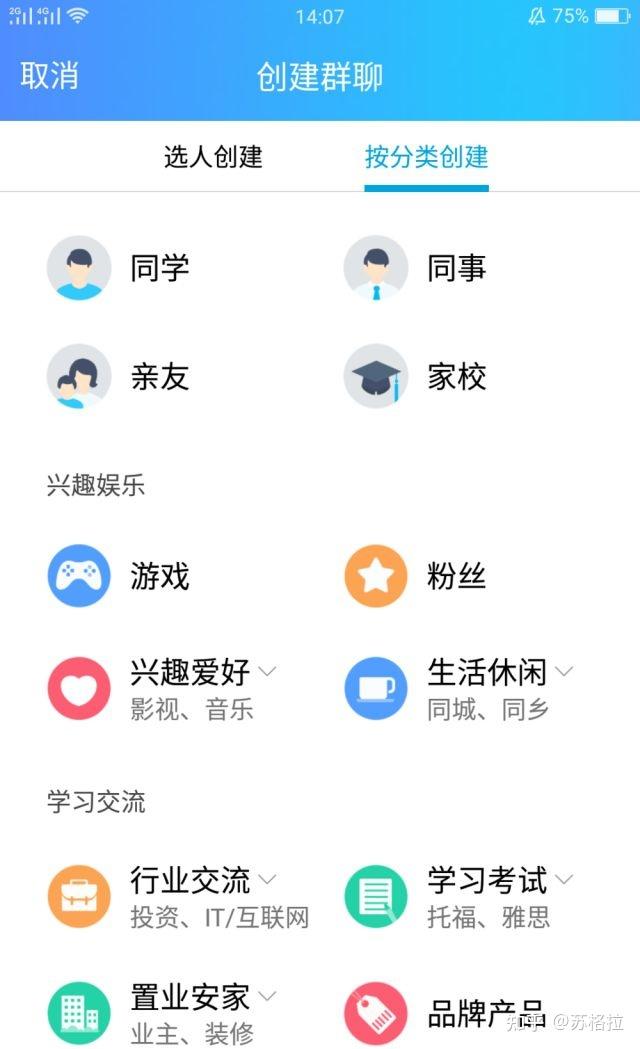Choose the 同事 group category
The width and height of the screenshot is (640, 1049).
click(415, 268)
